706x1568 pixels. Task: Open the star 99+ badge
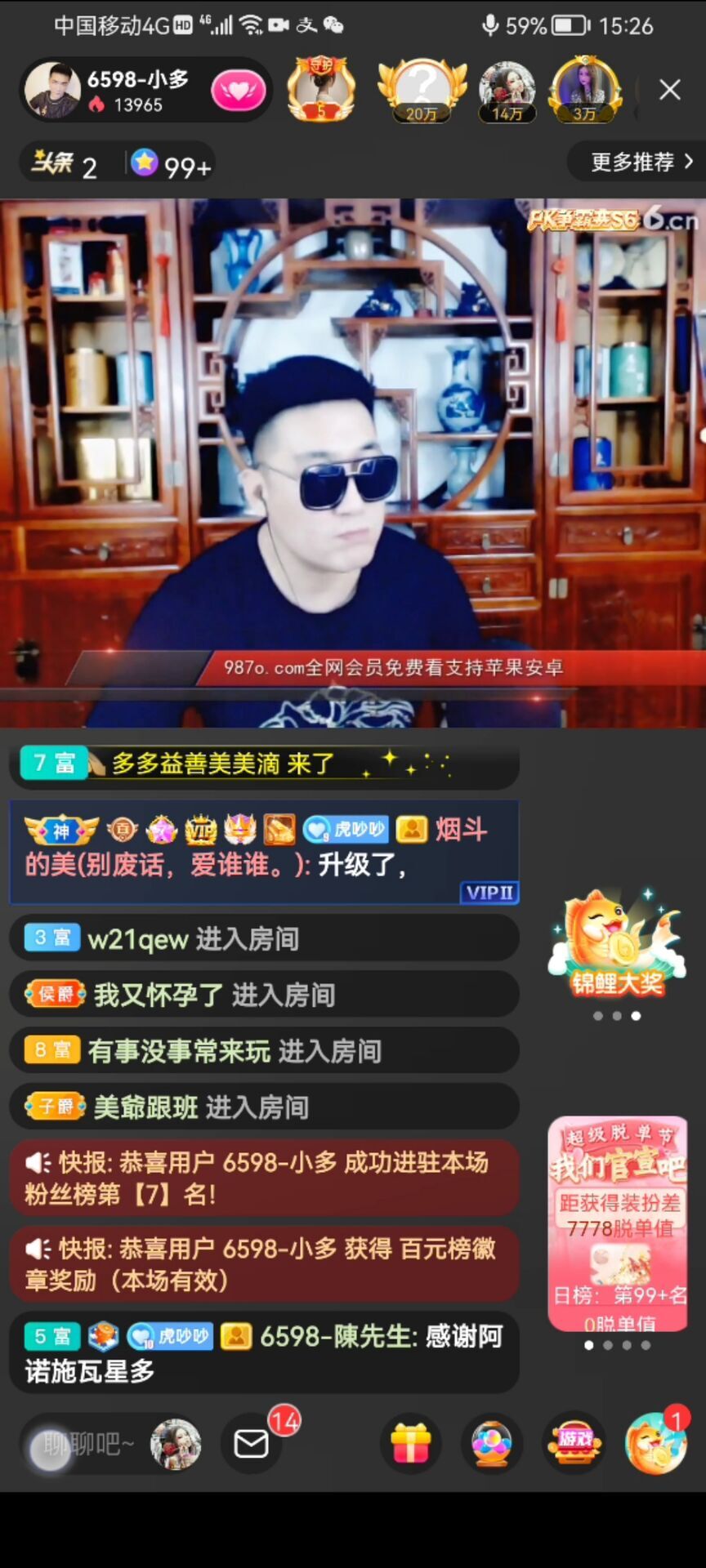point(172,164)
